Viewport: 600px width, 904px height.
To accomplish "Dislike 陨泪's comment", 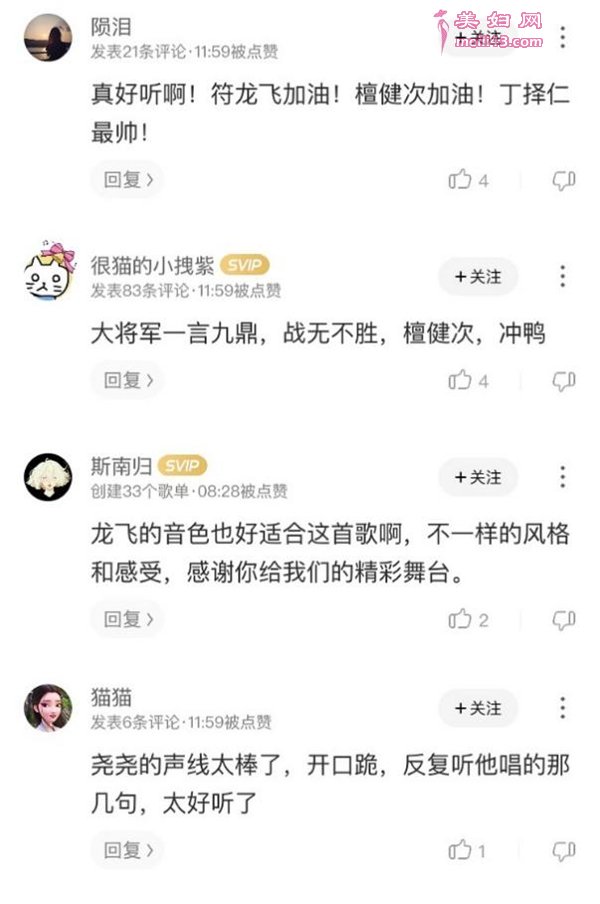I will (x=564, y=180).
